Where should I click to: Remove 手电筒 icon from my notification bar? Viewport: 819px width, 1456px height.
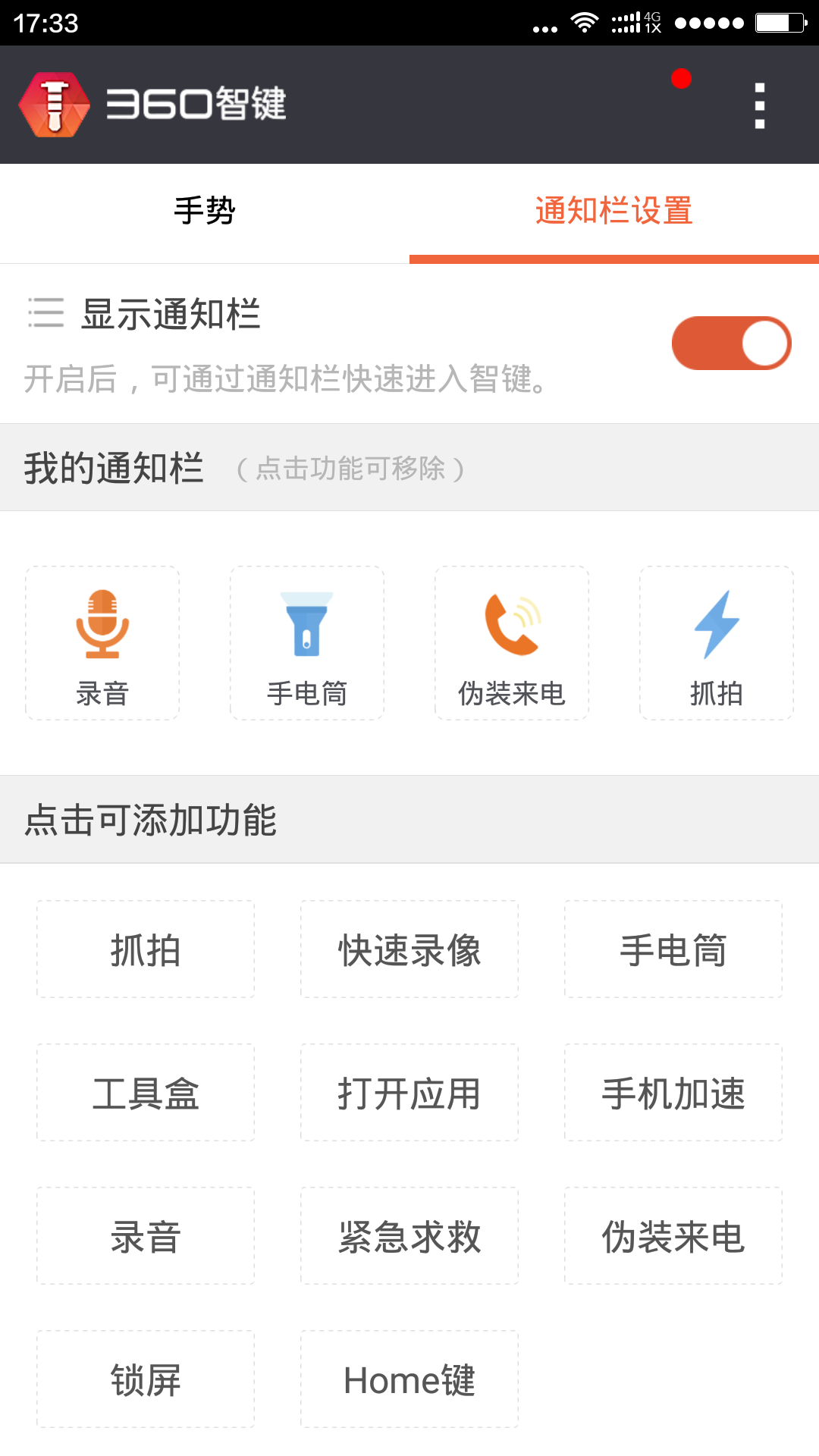[x=307, y=643]
